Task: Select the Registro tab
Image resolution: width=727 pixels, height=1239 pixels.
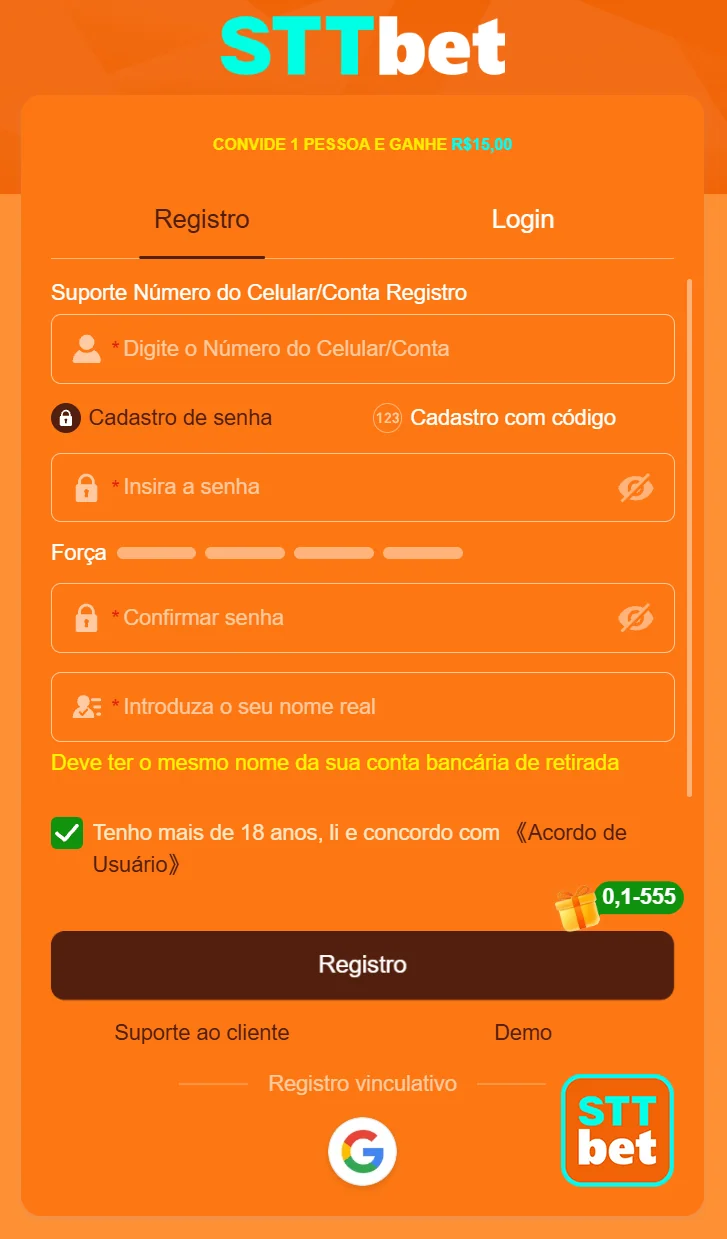Action: tap(201, 218)
